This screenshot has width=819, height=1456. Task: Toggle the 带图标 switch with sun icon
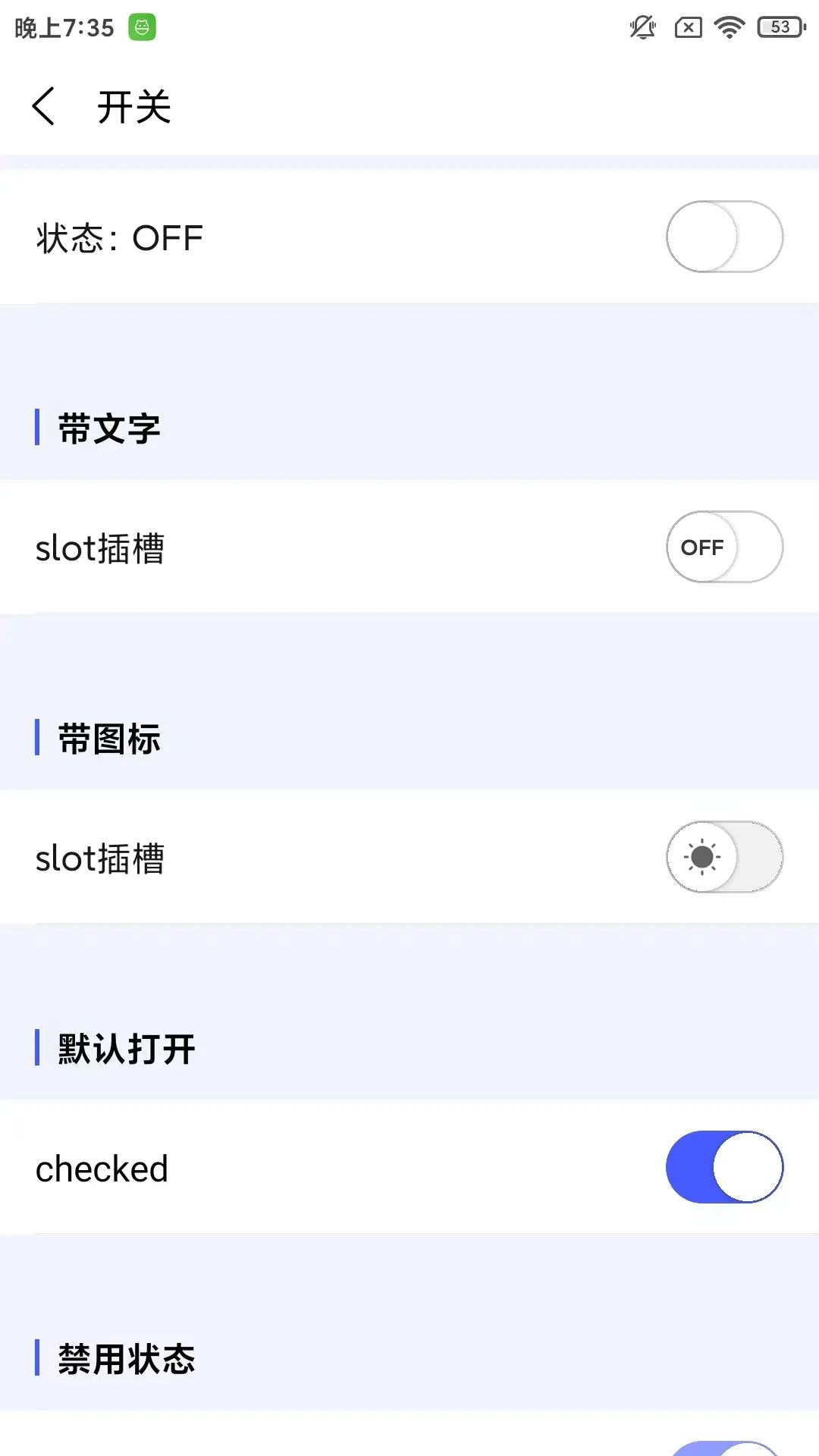click(x=724, y=857)
